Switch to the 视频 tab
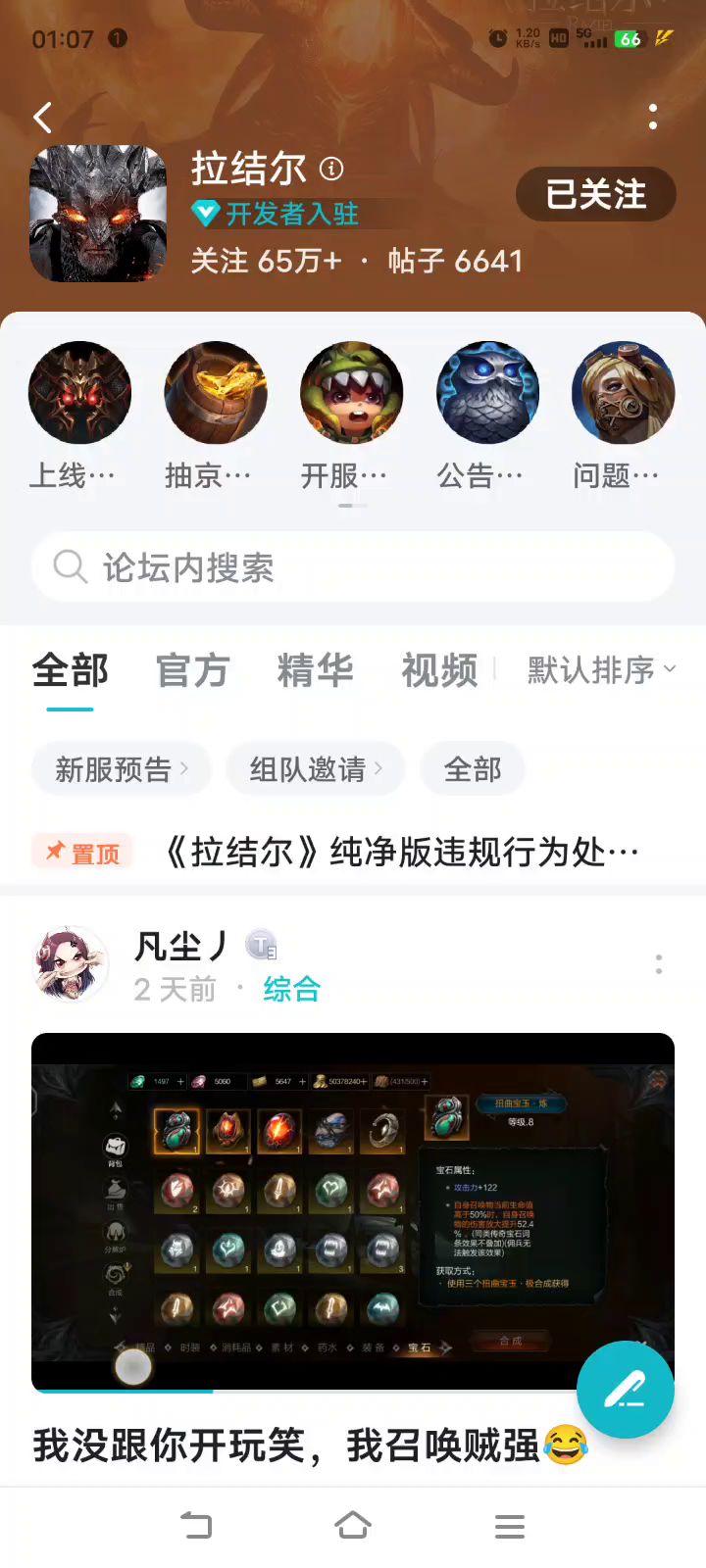706x1568 pixels. (439, 671)
